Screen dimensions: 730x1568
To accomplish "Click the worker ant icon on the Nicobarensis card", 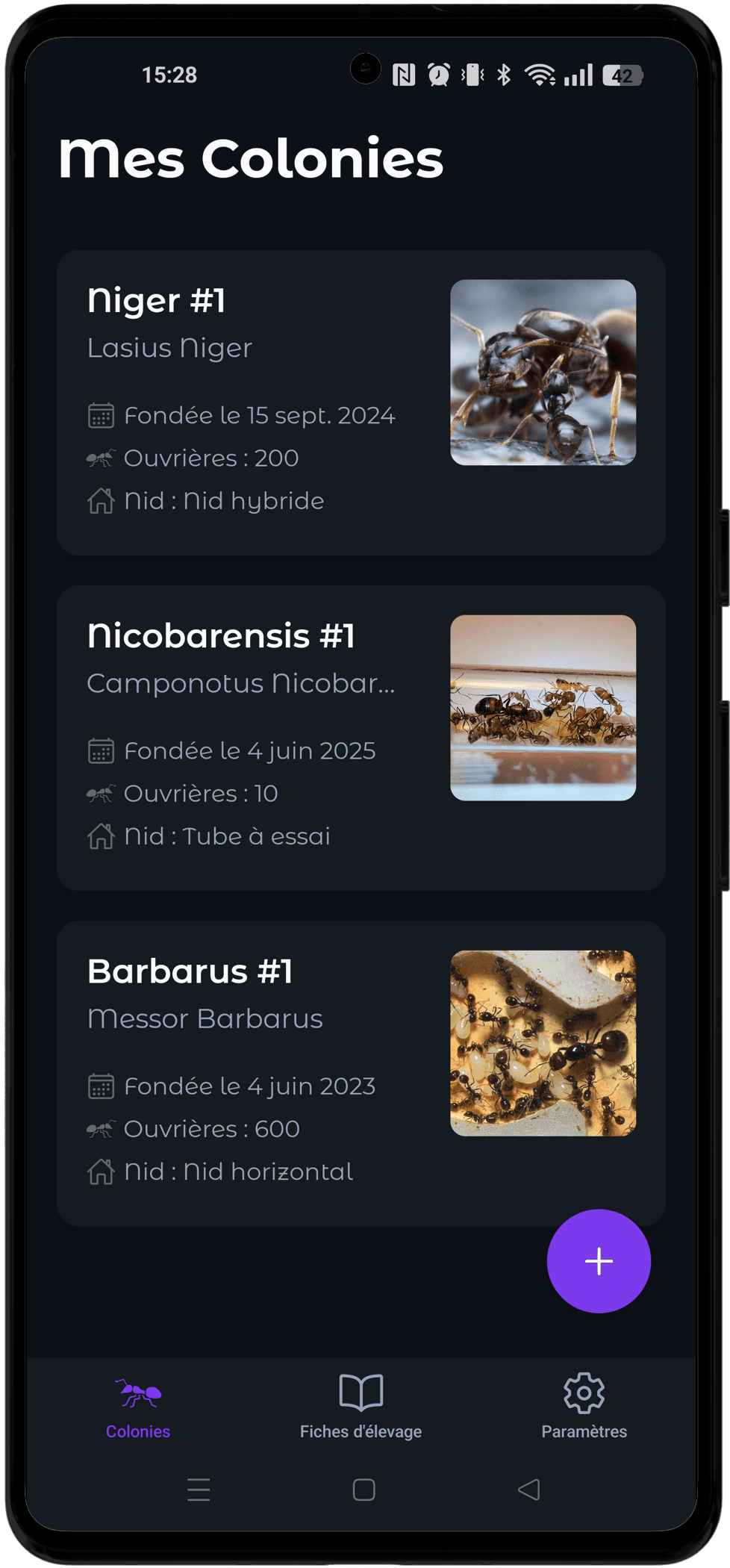I will click(x=102, y=793).
